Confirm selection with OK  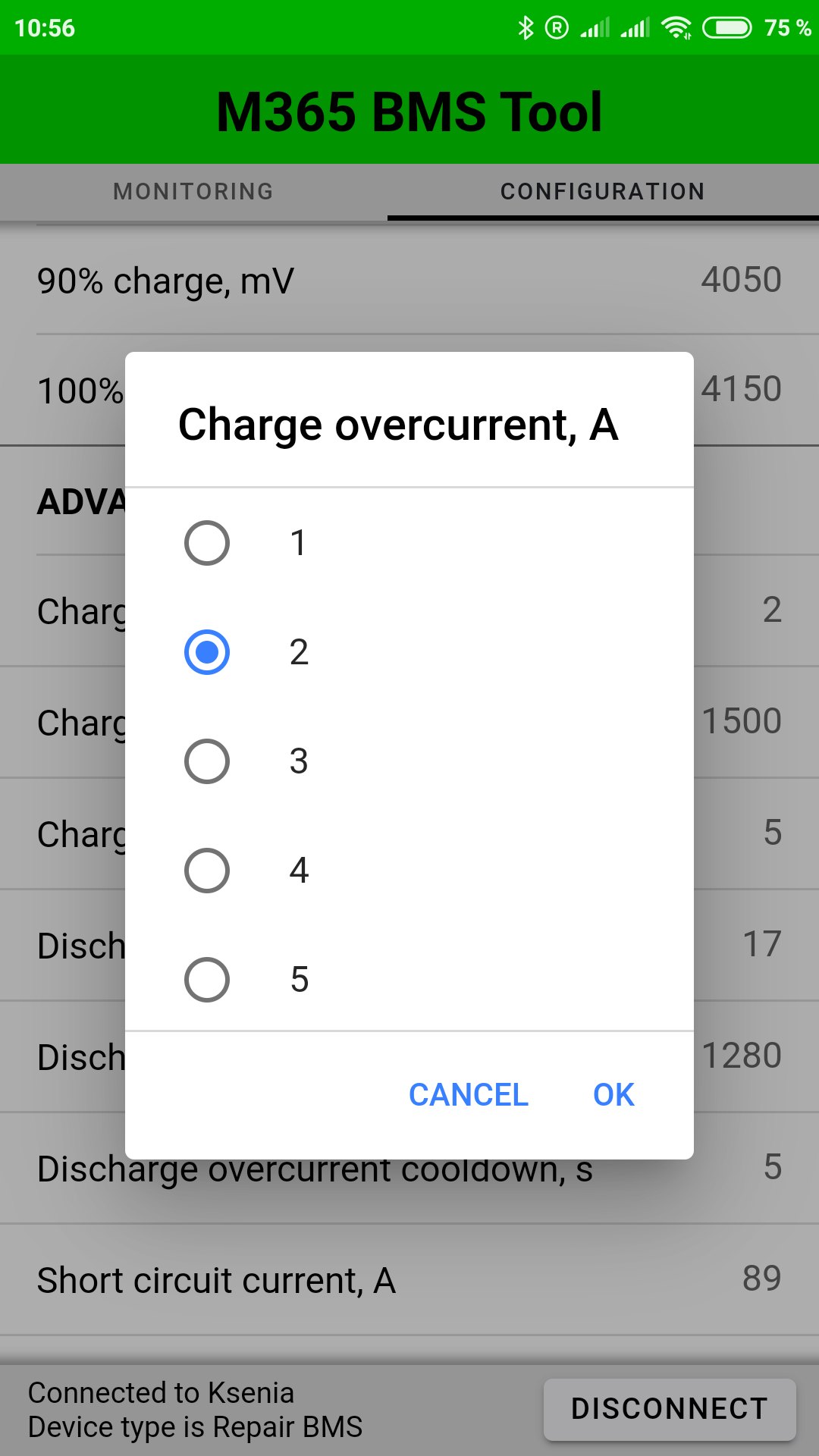[x=613, y=1095]
